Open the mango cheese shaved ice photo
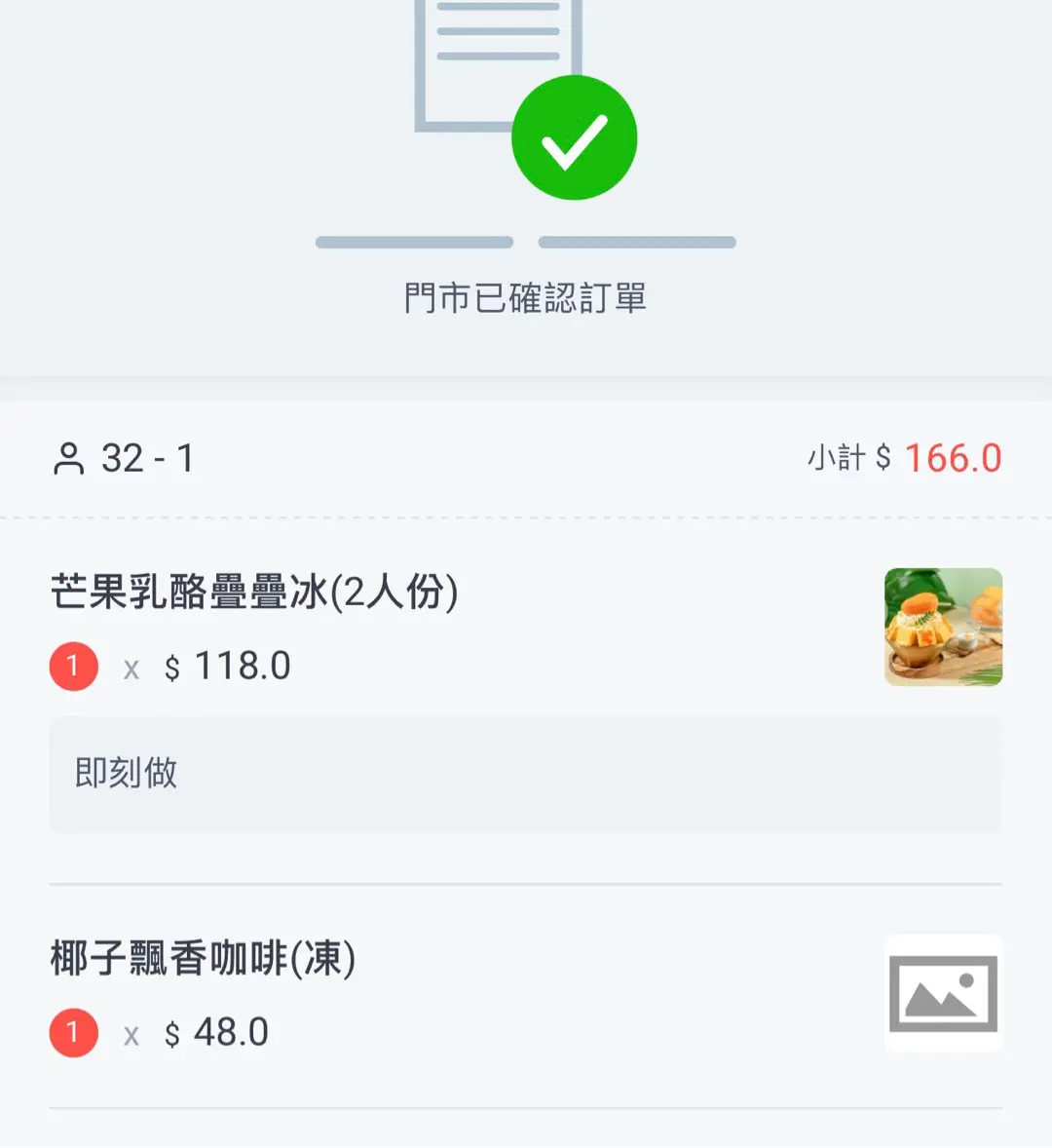1052x1148 pixels. (943, 627)
